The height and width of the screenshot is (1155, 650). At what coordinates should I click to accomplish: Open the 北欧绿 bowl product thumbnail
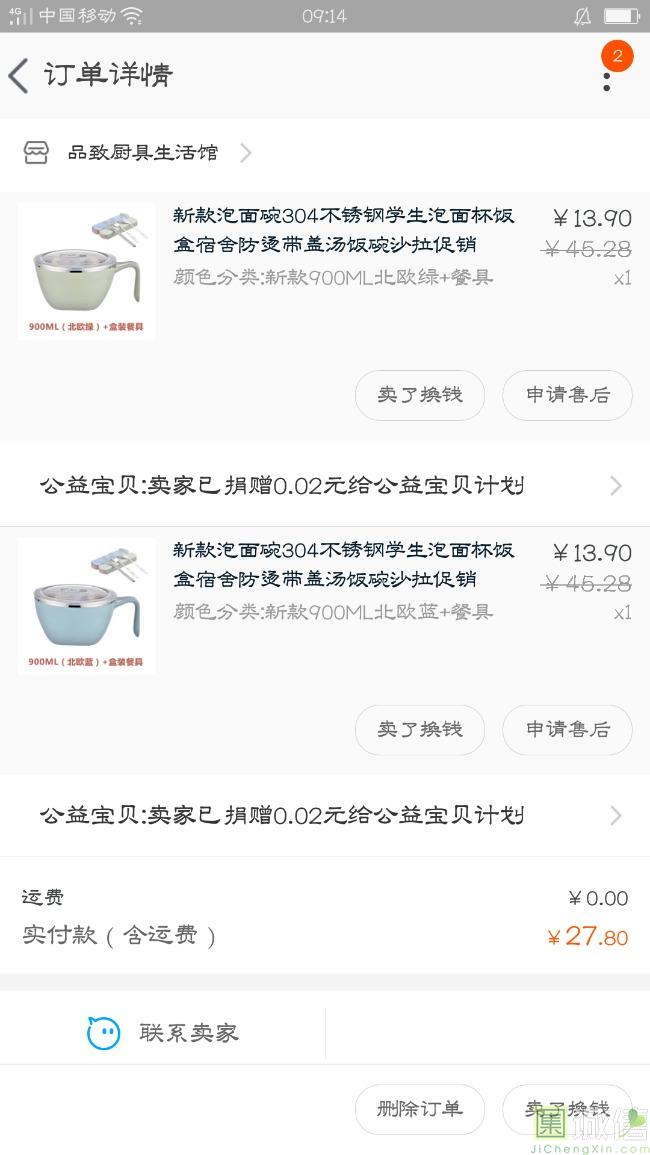tap(86, 271)
